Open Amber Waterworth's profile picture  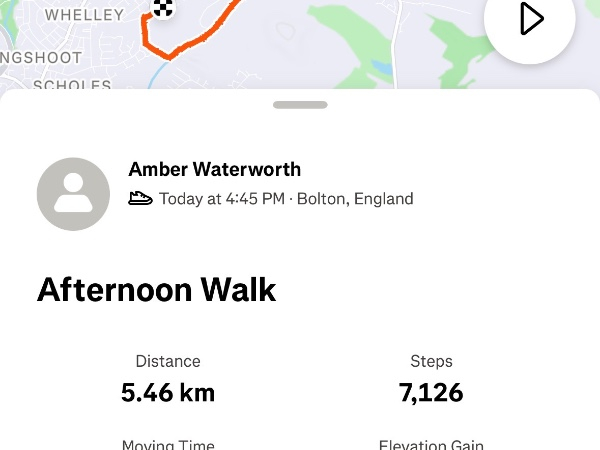73,194
